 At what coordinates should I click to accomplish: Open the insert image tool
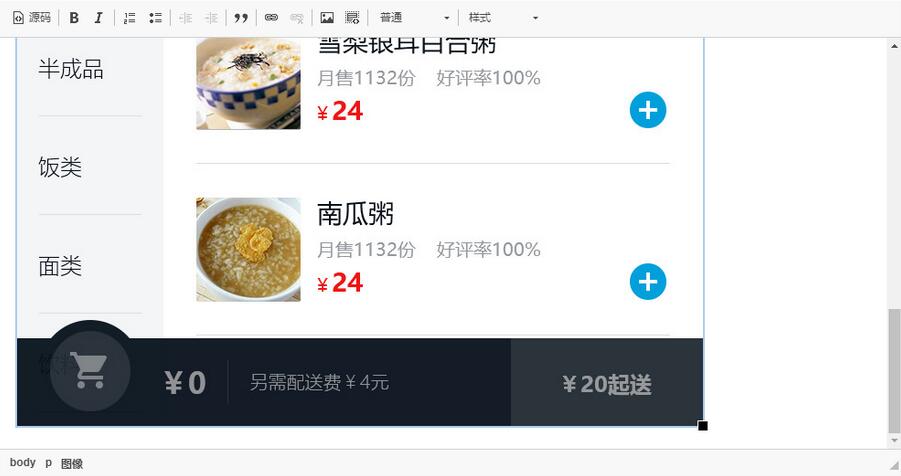coord(327,18)
